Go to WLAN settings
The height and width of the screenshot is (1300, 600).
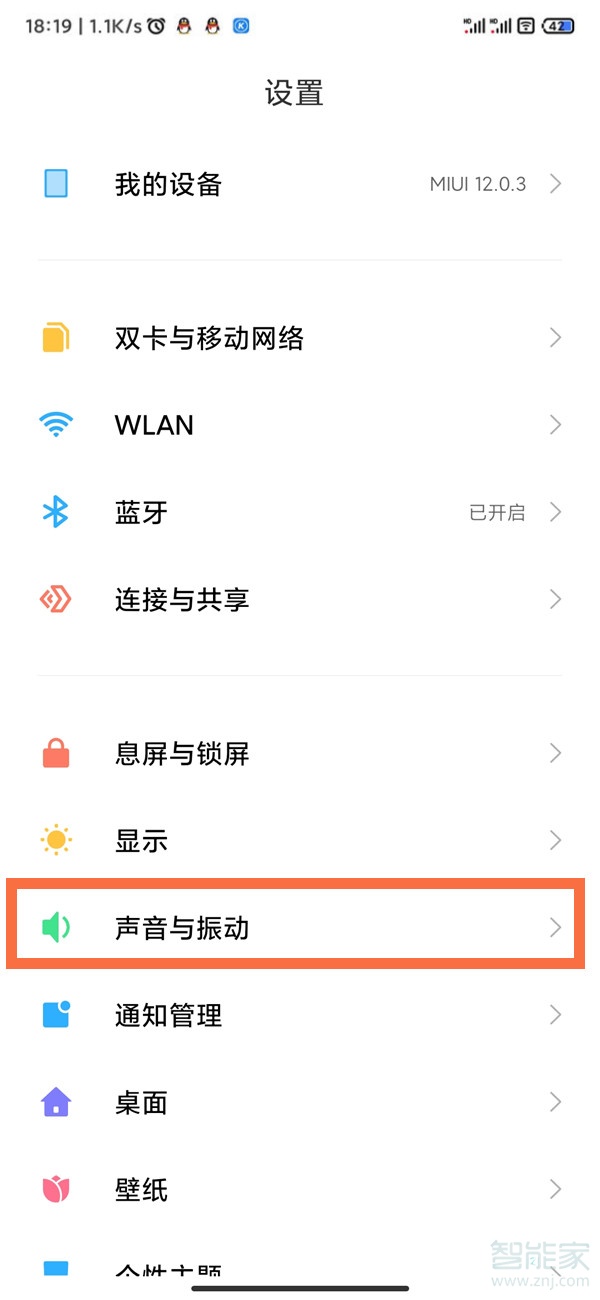(x=300, y=425)
